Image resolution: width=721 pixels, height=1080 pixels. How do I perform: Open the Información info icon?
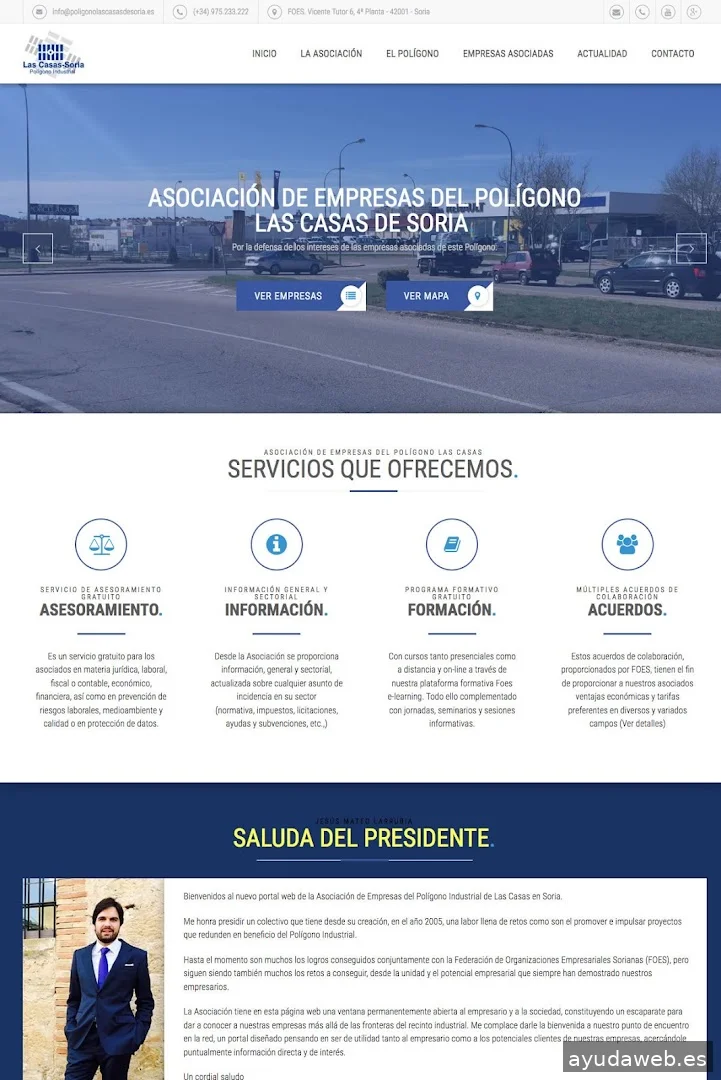coord(276,544)
